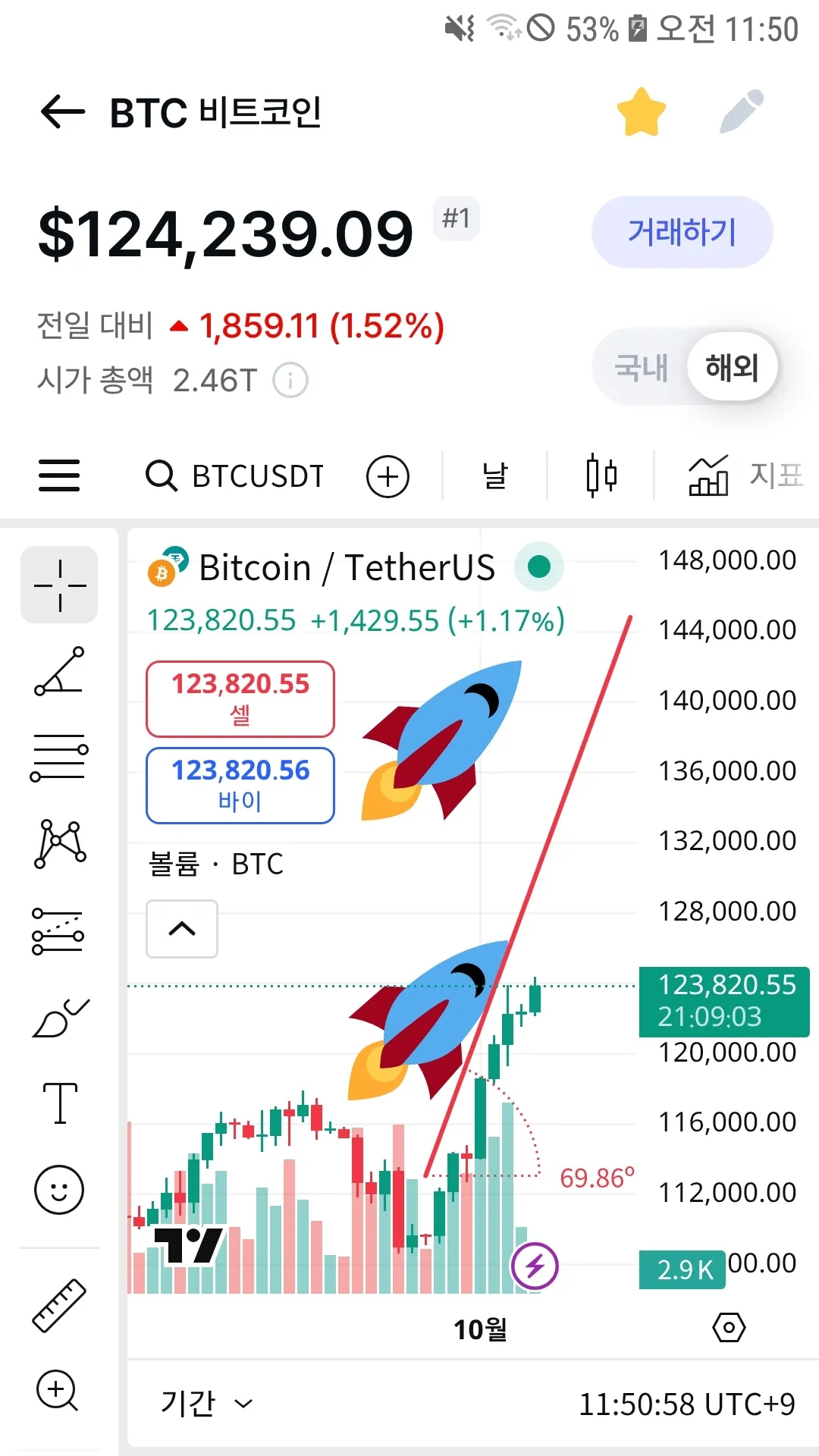
Task: Change the 날 chart interval
Action: pyautogui.click(x=494, y=476)
